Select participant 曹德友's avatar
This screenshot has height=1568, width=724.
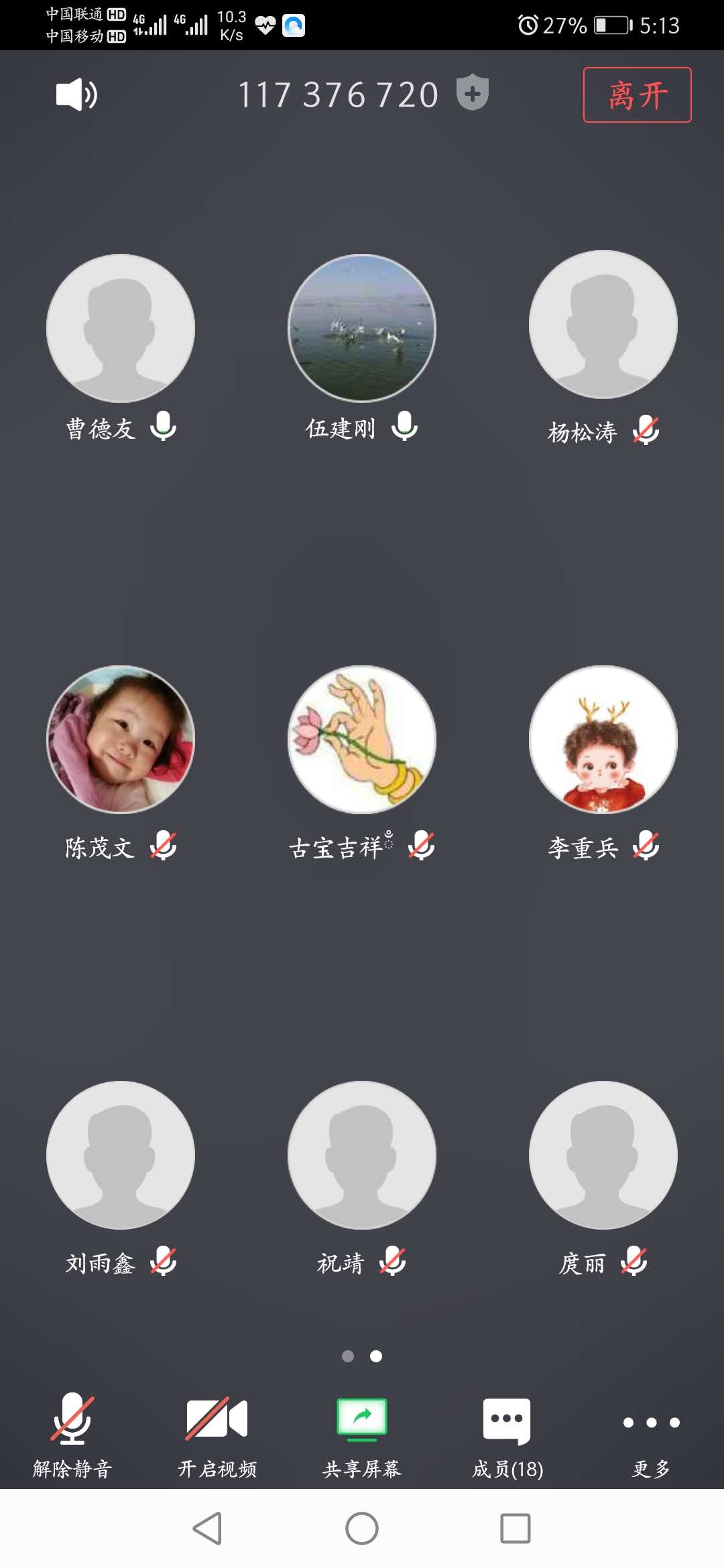click(121, 328)
